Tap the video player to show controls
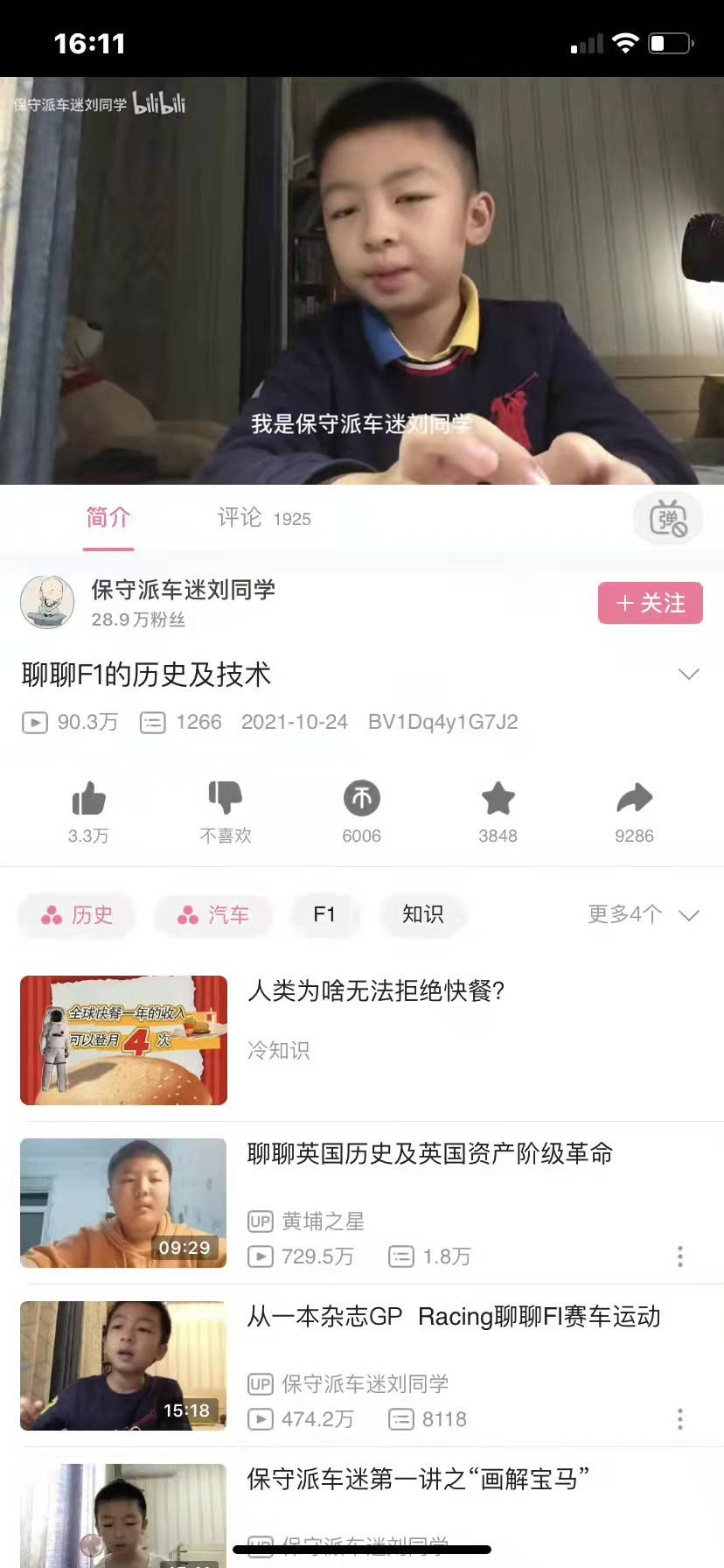This screenshot has width=724, height=1568. tap(362, 280)
